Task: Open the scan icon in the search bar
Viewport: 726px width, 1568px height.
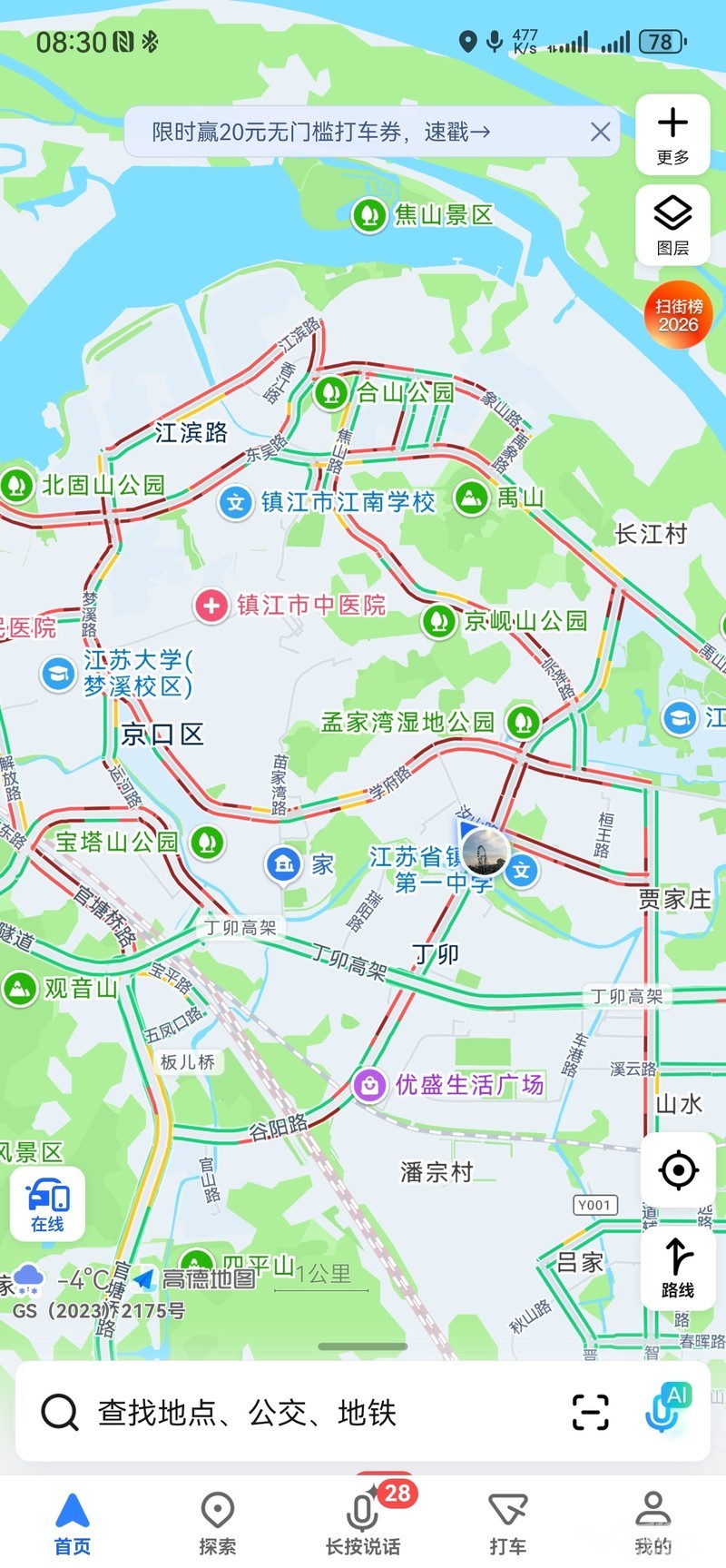Action: point(590,1412)
